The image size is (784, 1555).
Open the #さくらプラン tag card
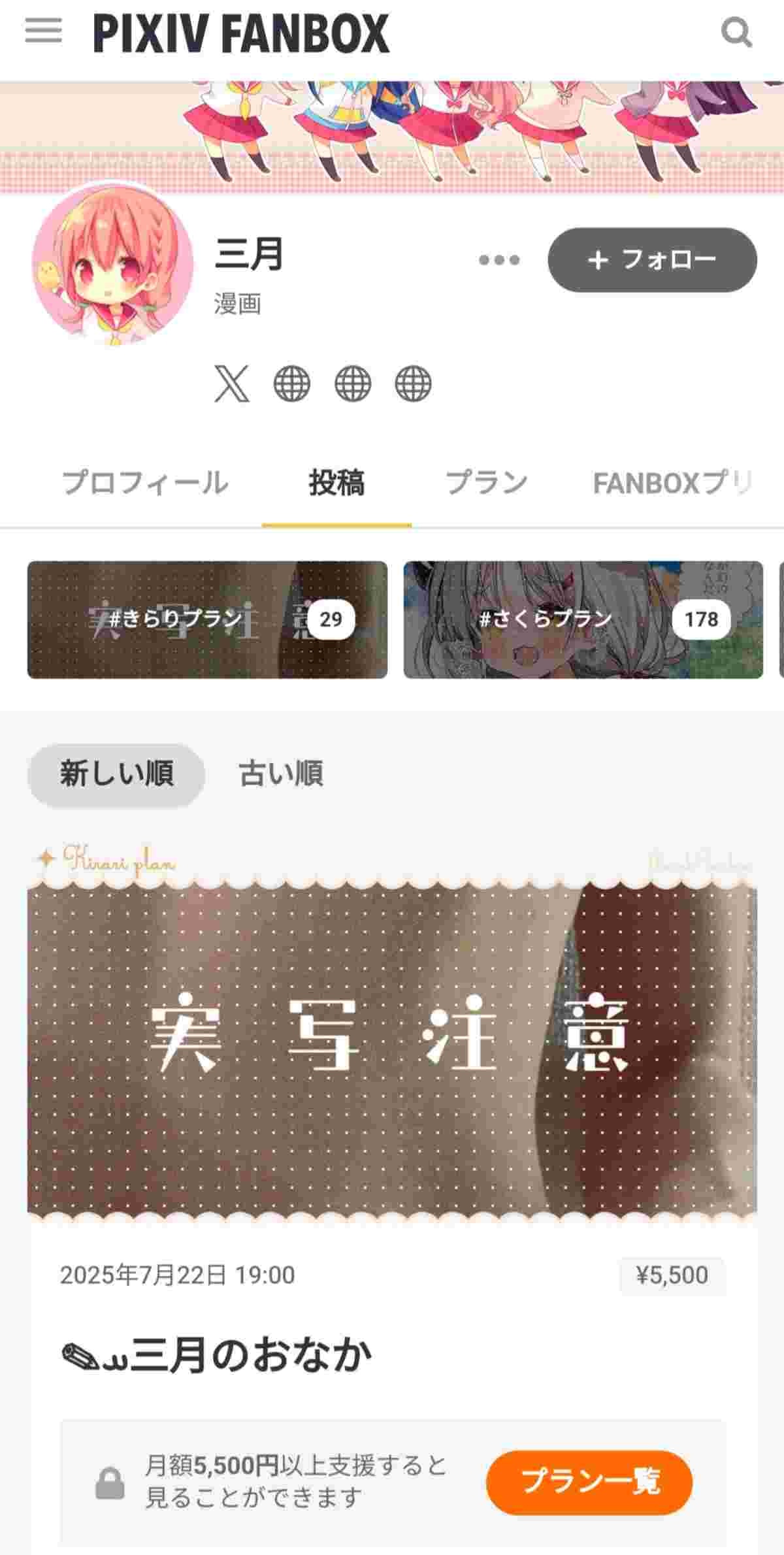point(583,619)
